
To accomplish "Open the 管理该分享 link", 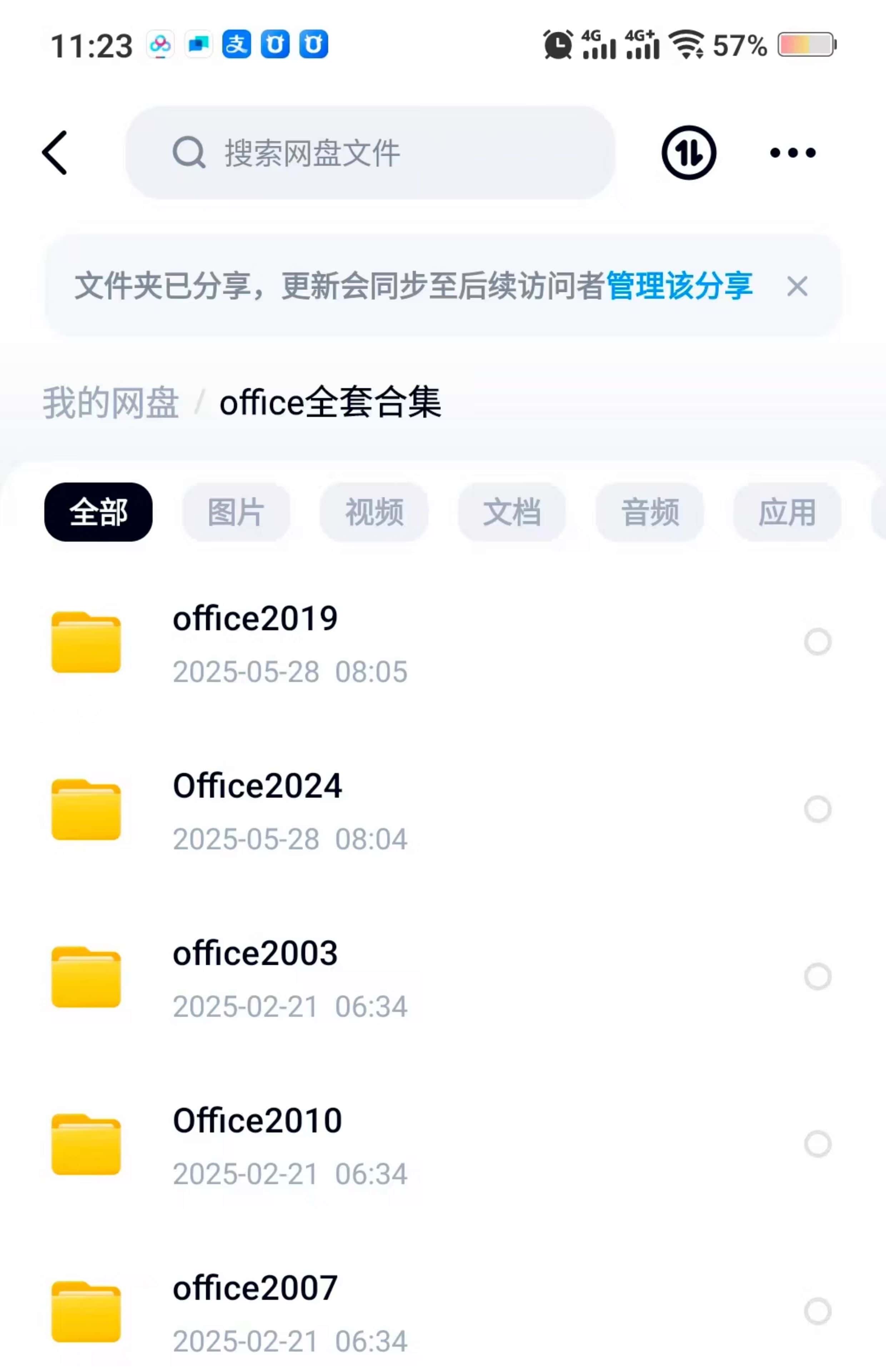I will click(679, 286).
